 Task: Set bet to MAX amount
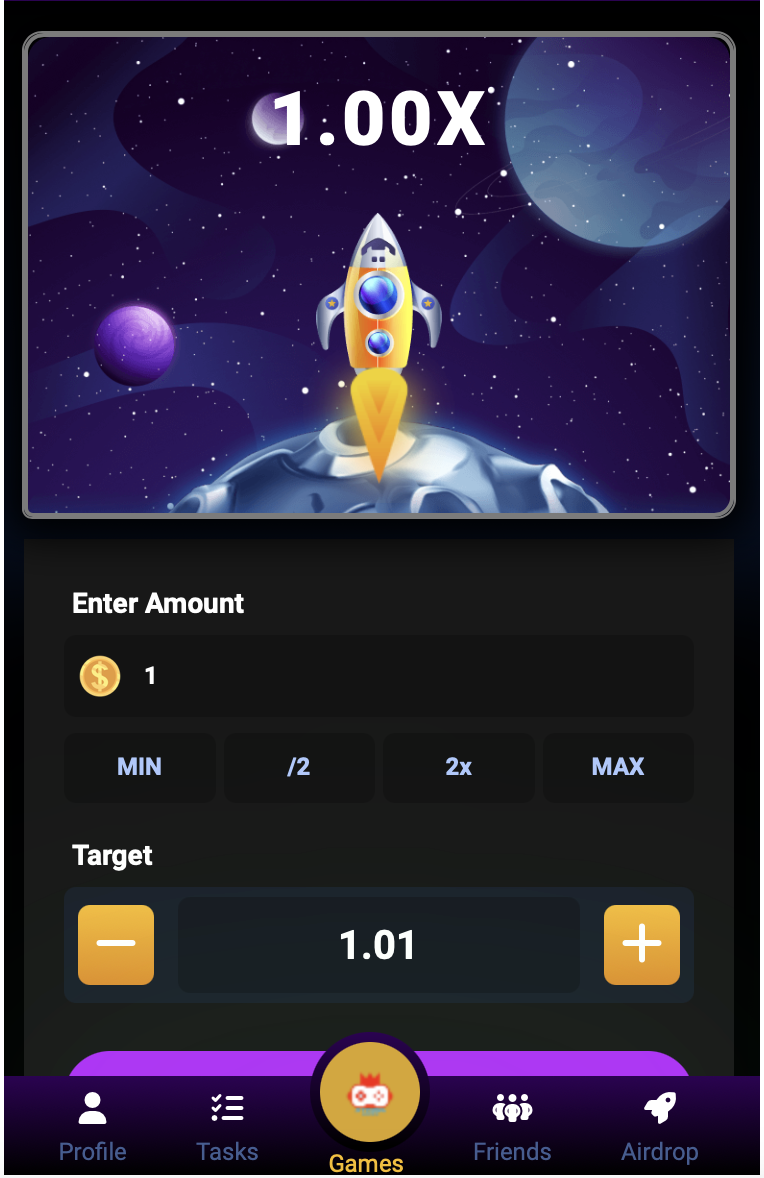tap(618, 767)
